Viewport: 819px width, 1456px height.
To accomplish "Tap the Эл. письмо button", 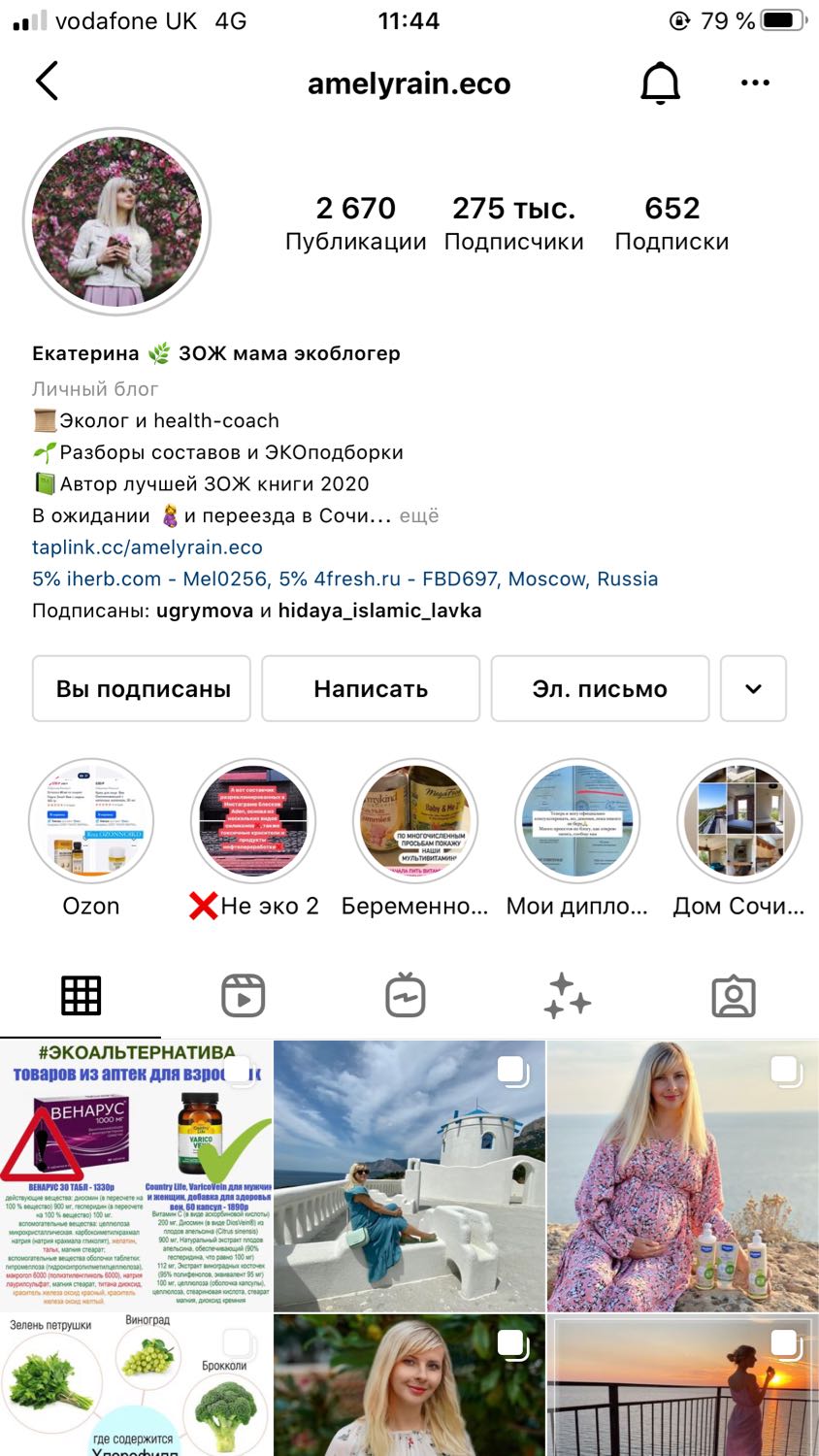I will click(600, 689).
